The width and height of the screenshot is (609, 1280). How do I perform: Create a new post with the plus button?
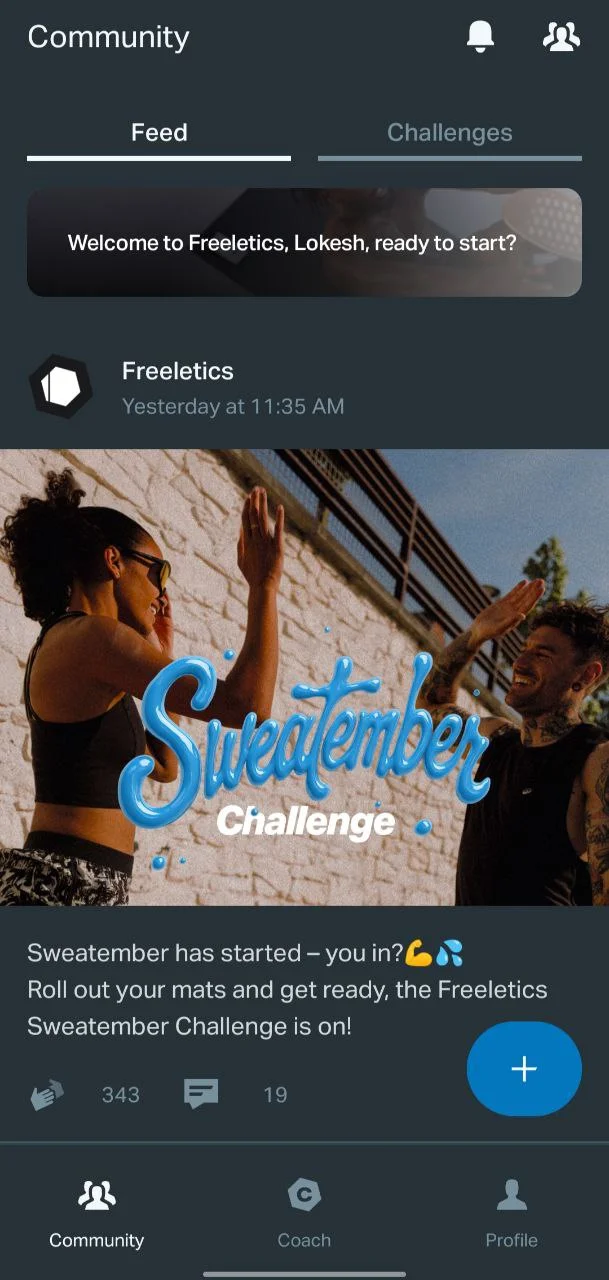tap(524, 1069)
